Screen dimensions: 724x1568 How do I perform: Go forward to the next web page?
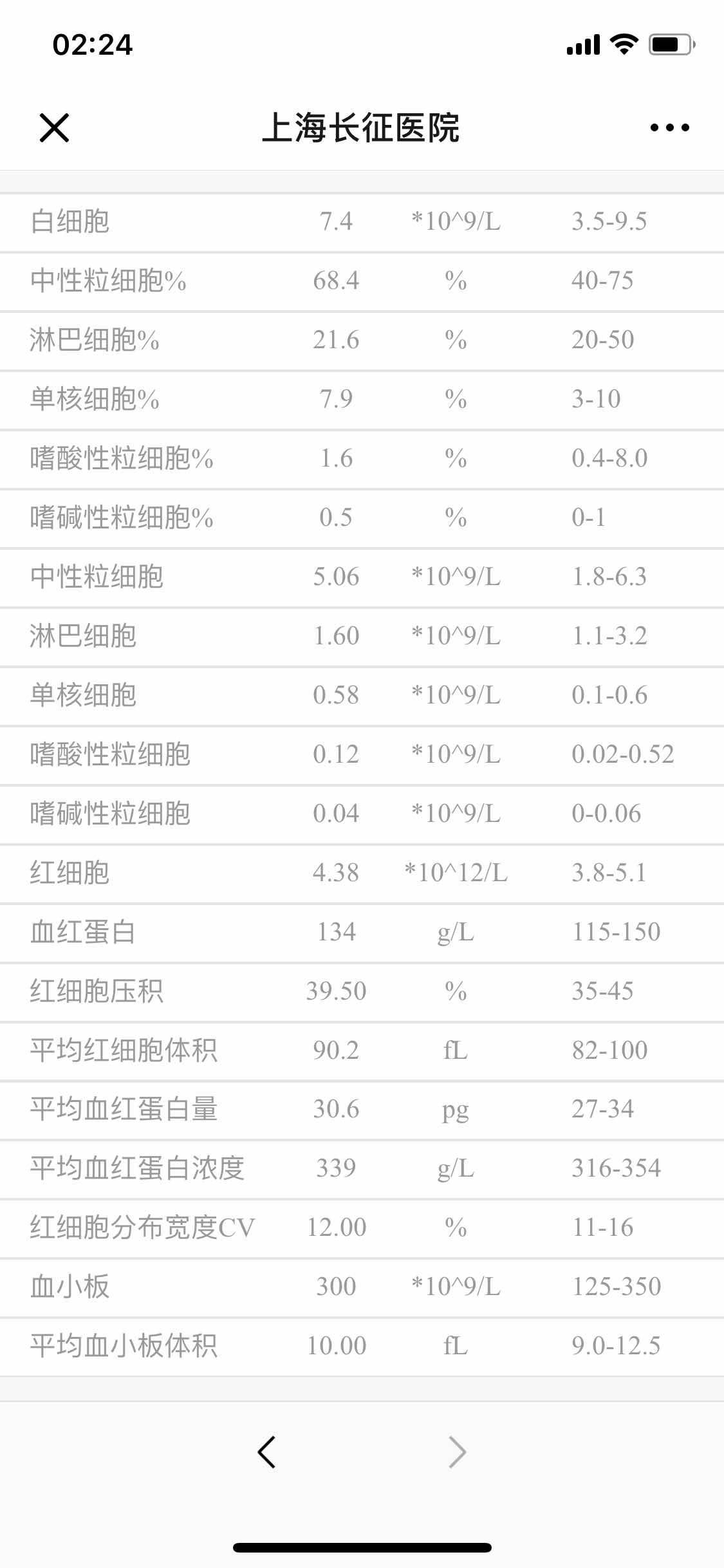[x=457, y=1452]
